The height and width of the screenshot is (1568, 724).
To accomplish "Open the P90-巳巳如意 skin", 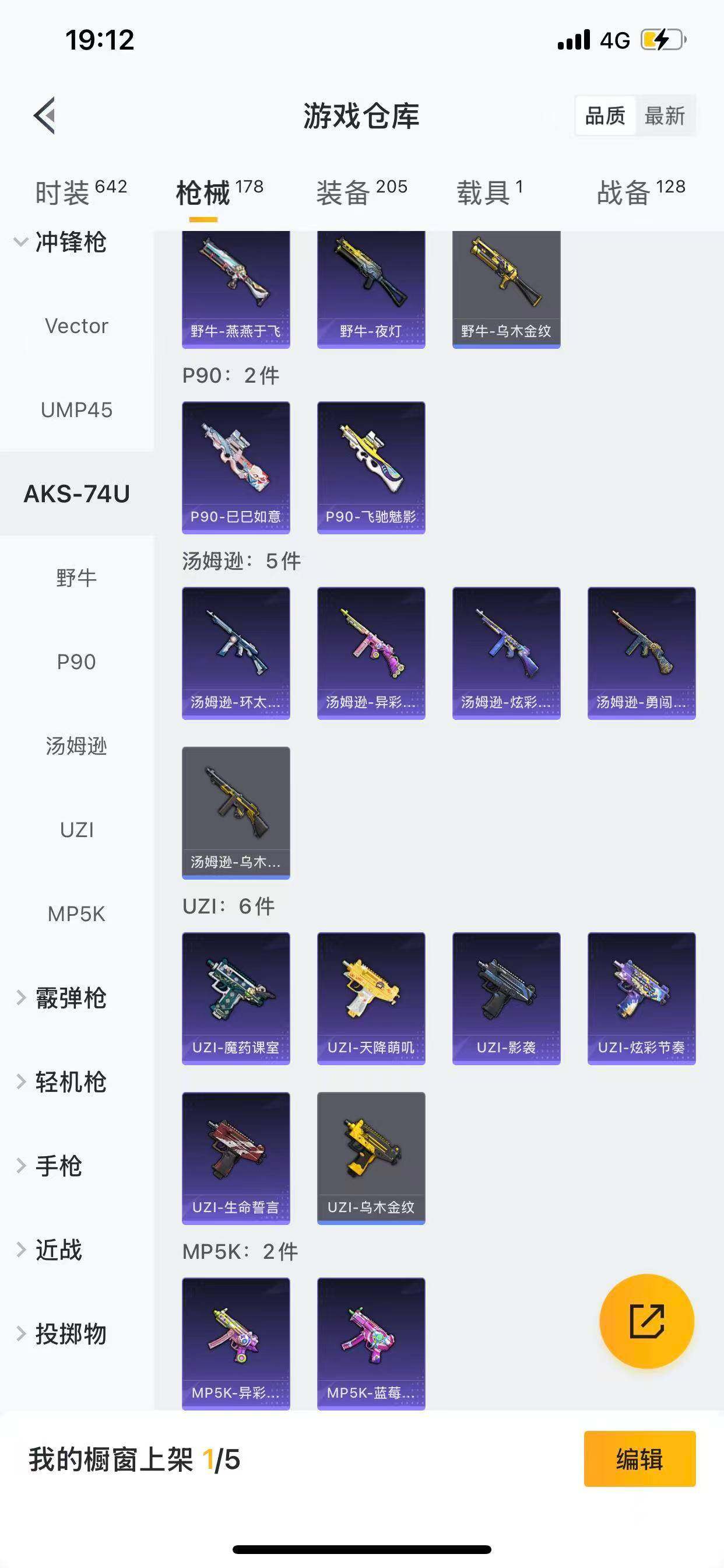I will 236,467.
